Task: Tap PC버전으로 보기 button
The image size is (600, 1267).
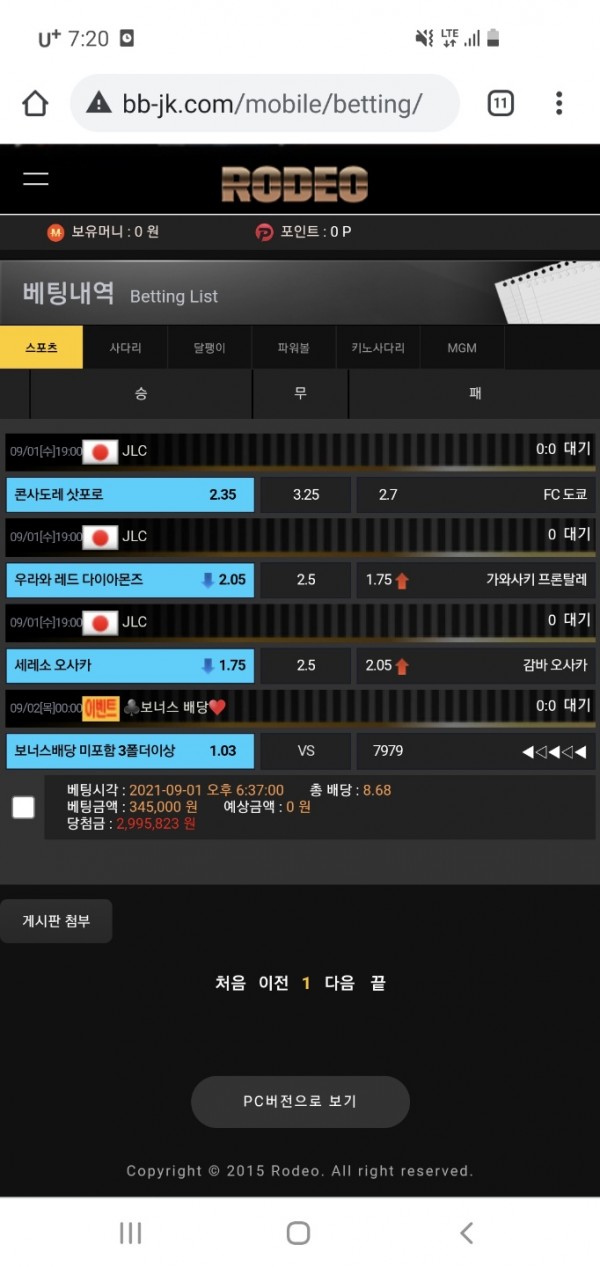Action: point(300,1102)
